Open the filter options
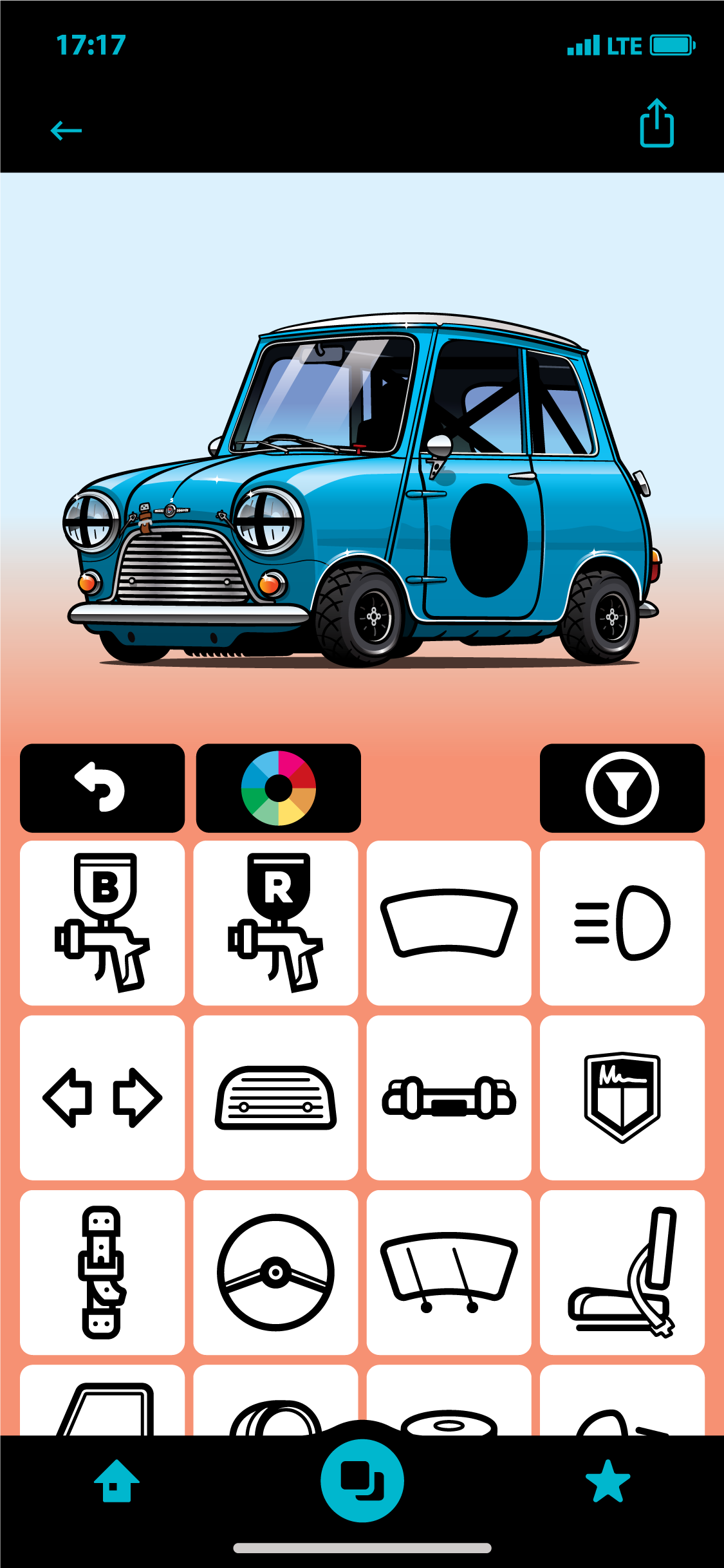Image resolution: width=724 pixels, height=1568 pixels. pos(622,788)
